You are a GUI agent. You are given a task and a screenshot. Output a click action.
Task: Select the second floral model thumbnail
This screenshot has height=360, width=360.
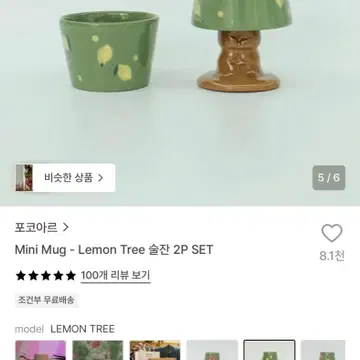click(98, 350)
